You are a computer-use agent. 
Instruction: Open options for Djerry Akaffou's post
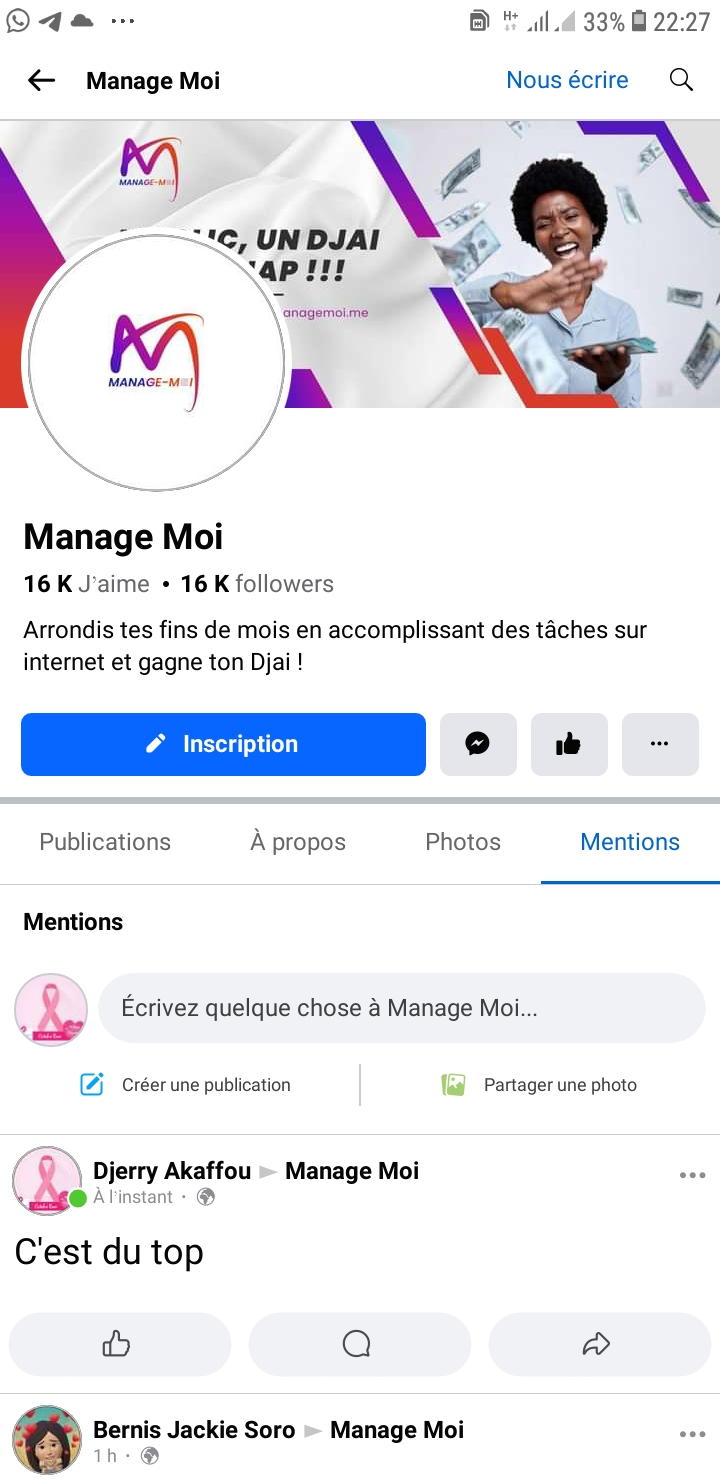click(692, 1175)
